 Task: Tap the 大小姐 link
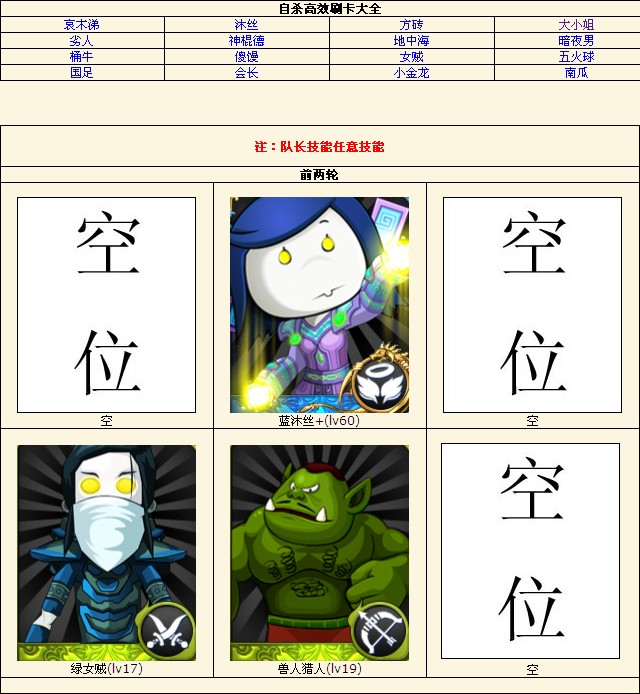point(576,25)
